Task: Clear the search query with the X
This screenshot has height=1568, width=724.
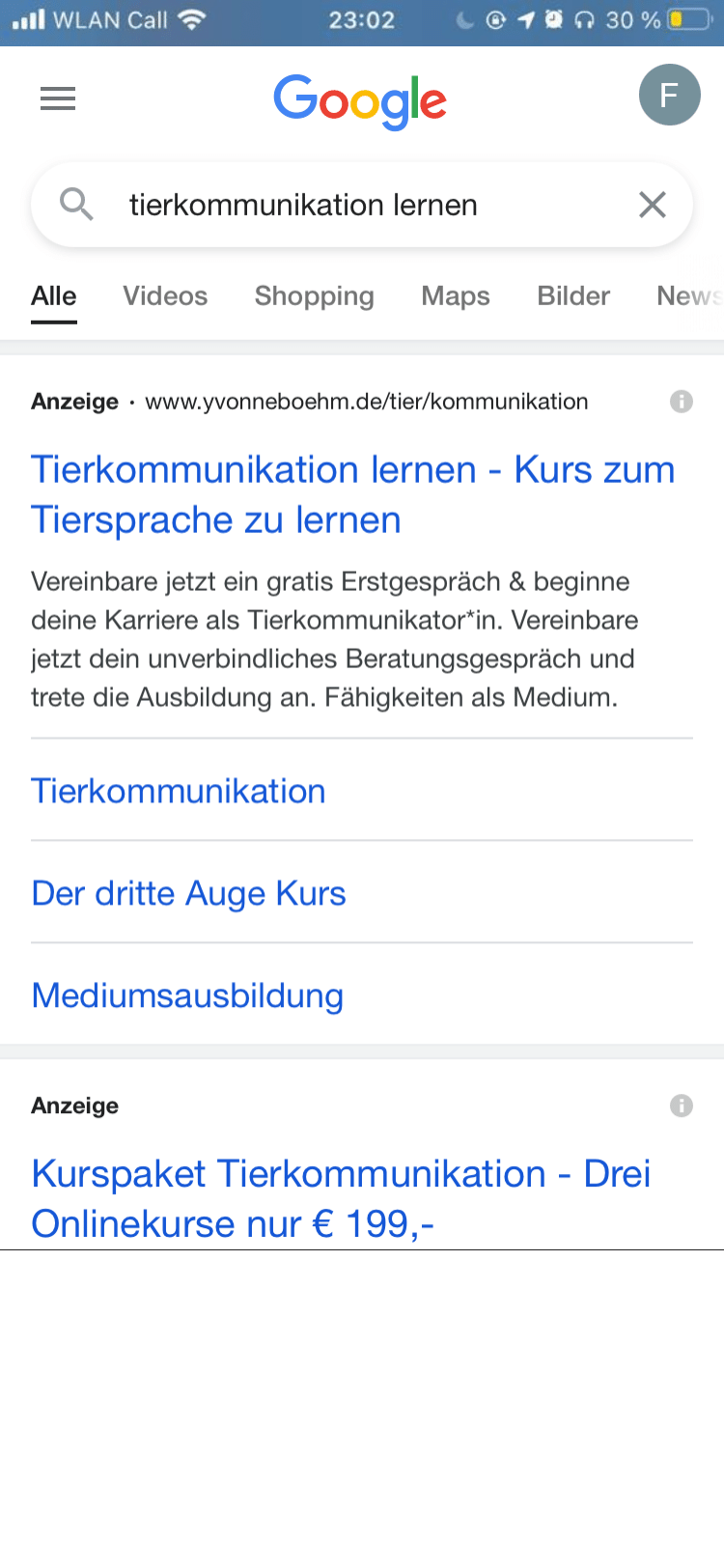Action: (x=653, y=205)
